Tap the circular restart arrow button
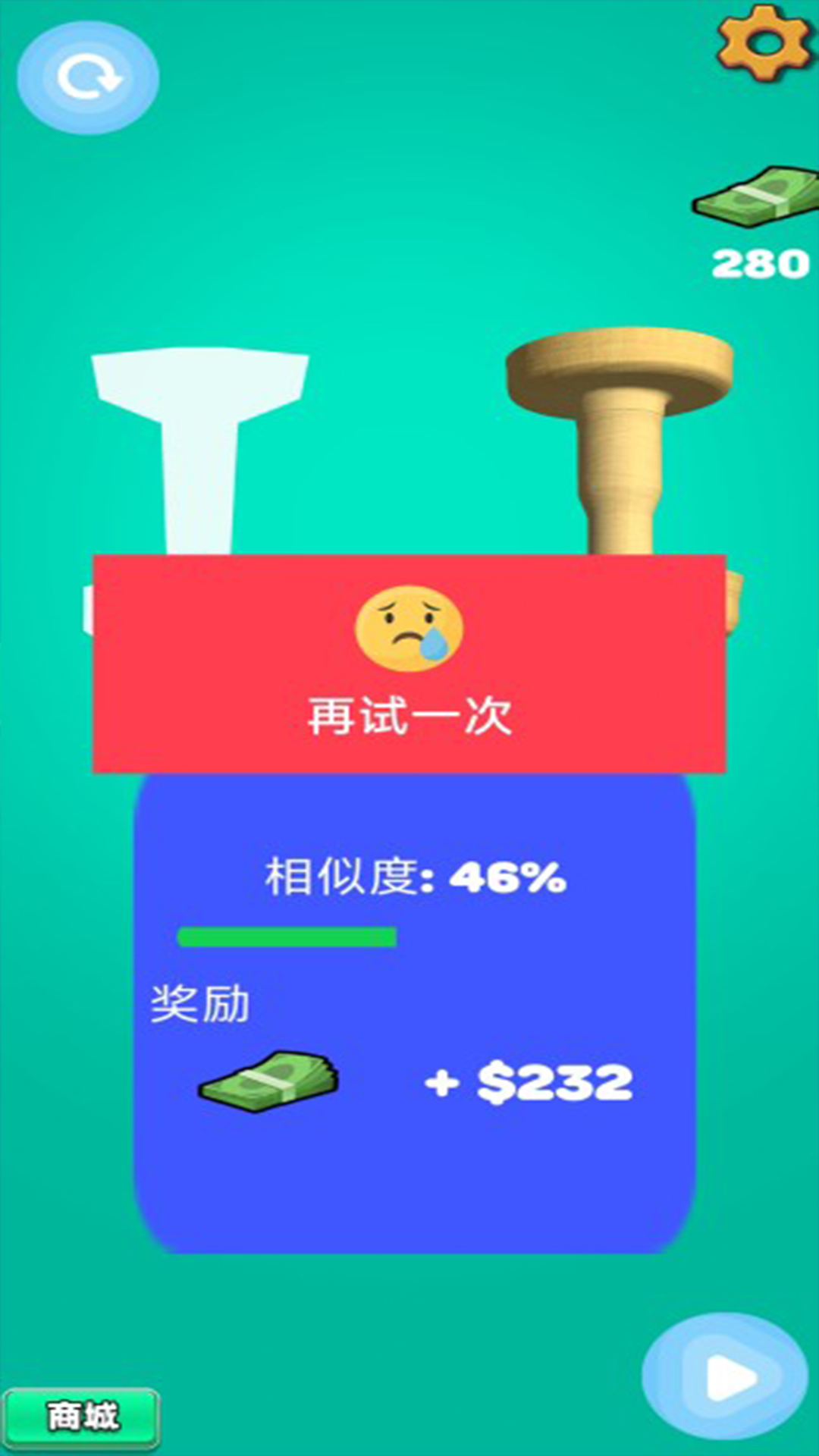The image size is (819, 1456). [88, 78]
